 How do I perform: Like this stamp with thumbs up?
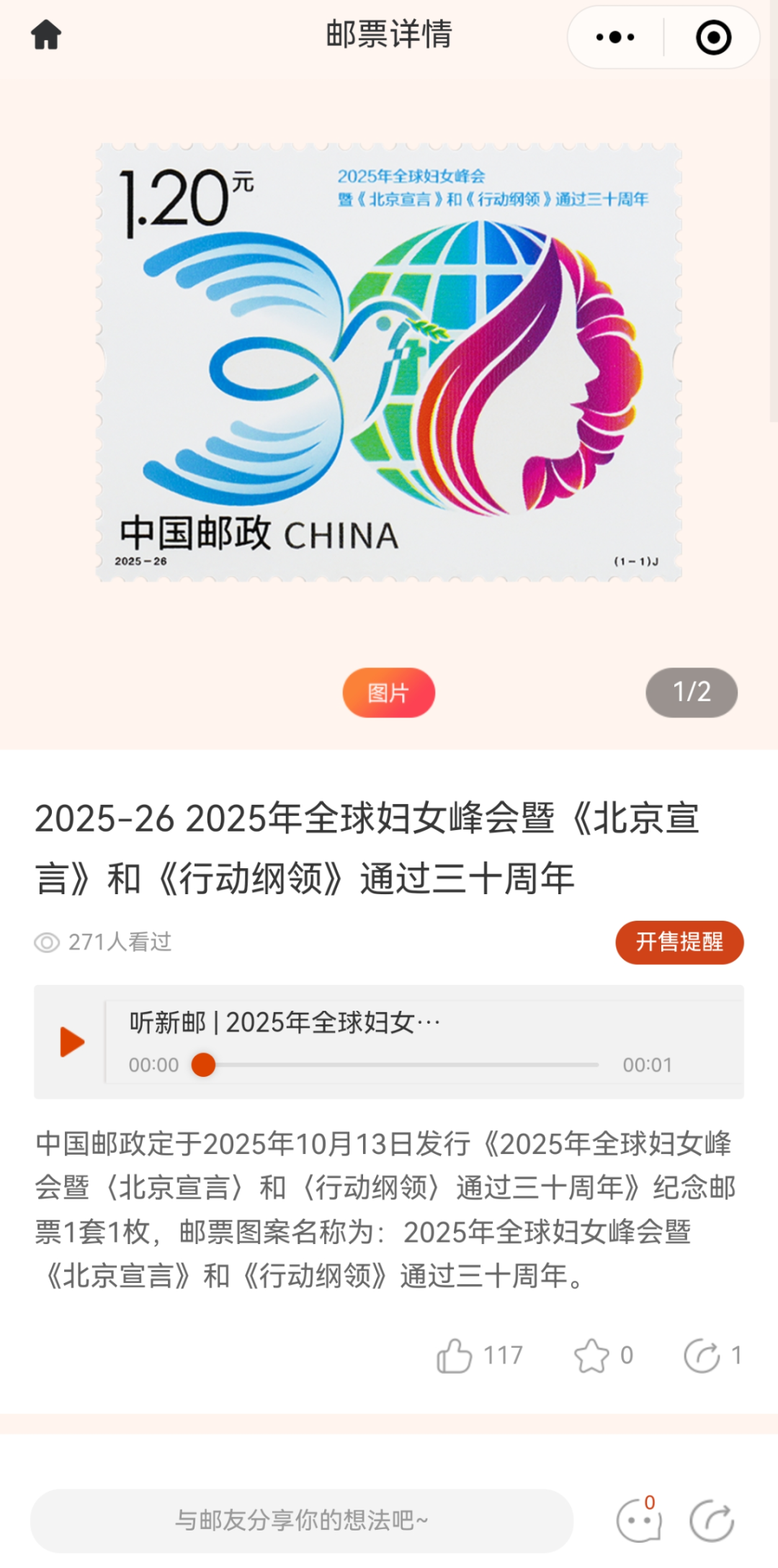[x=455, y=1356]
